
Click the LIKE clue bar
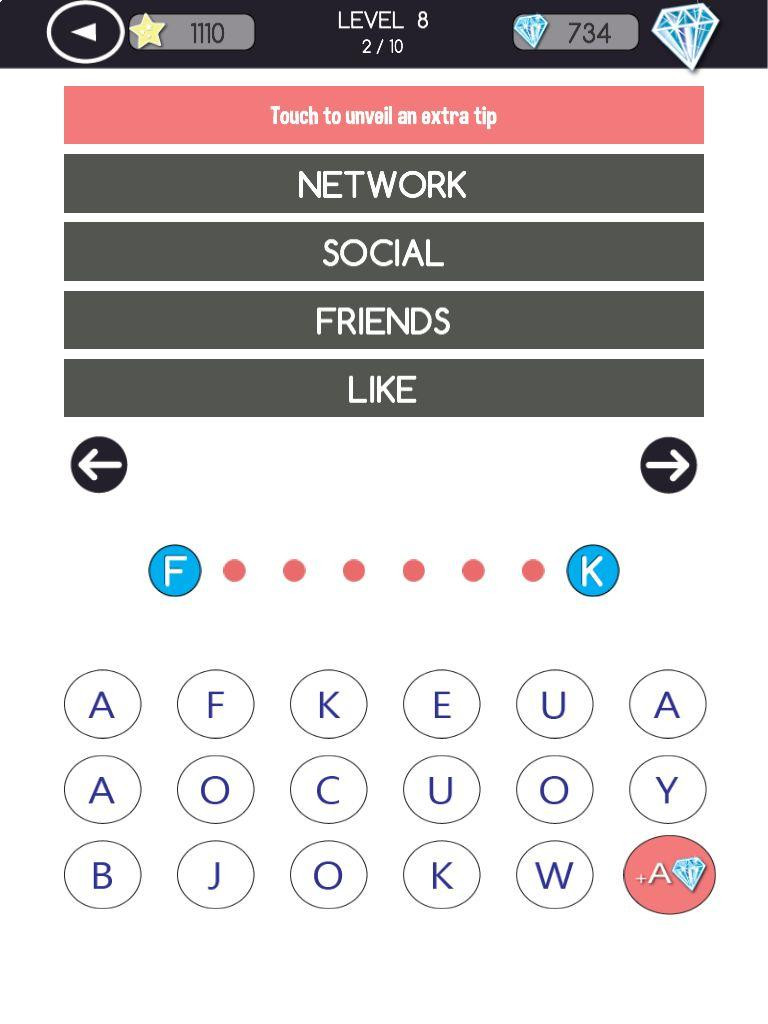click(x=384, y=388)
